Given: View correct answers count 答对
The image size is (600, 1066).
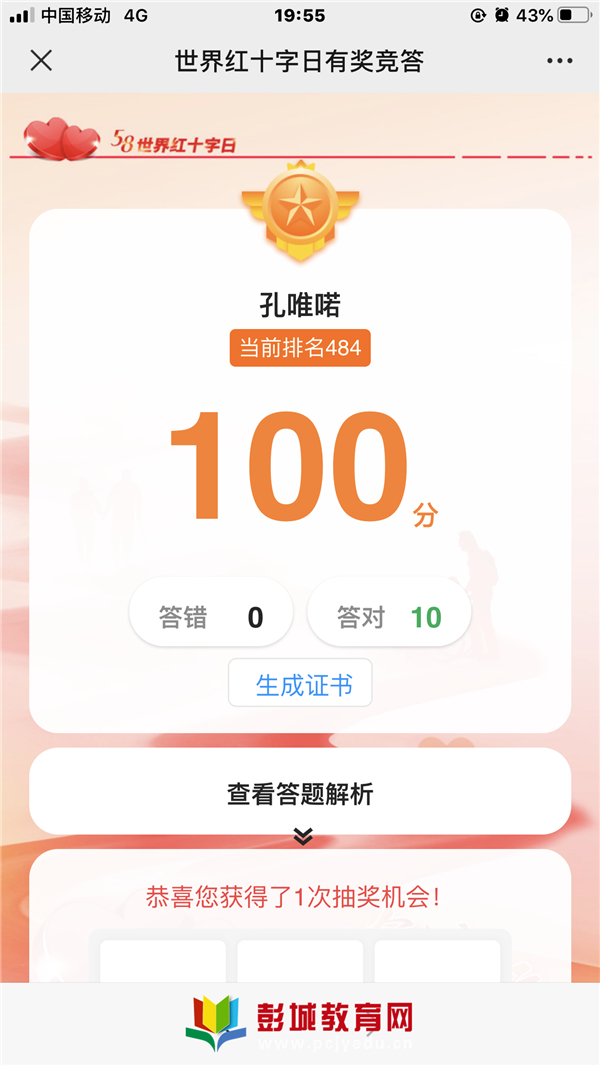Looking at the screenshot, I should tap(389, 617).
